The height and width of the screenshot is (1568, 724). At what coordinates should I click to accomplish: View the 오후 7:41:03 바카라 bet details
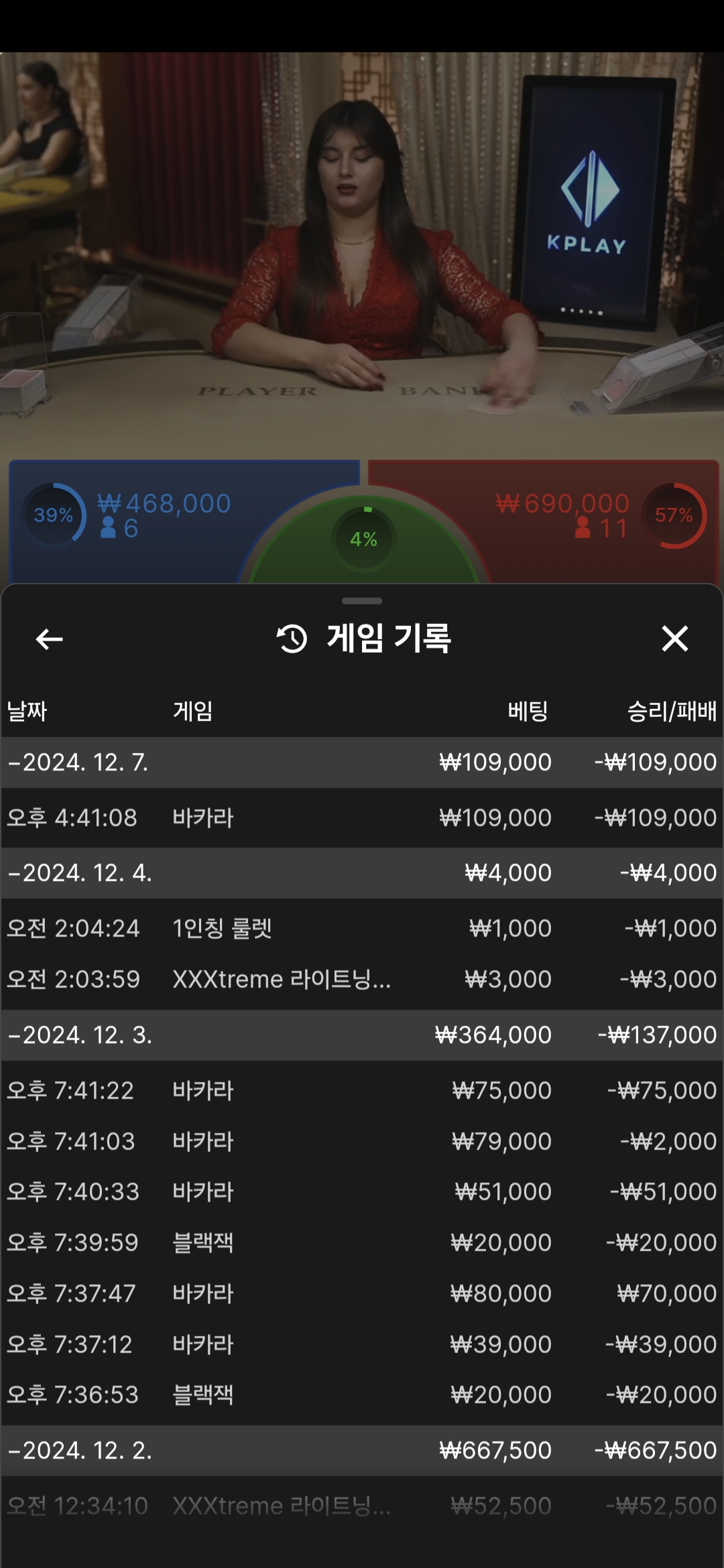(x=362, y=1142)
